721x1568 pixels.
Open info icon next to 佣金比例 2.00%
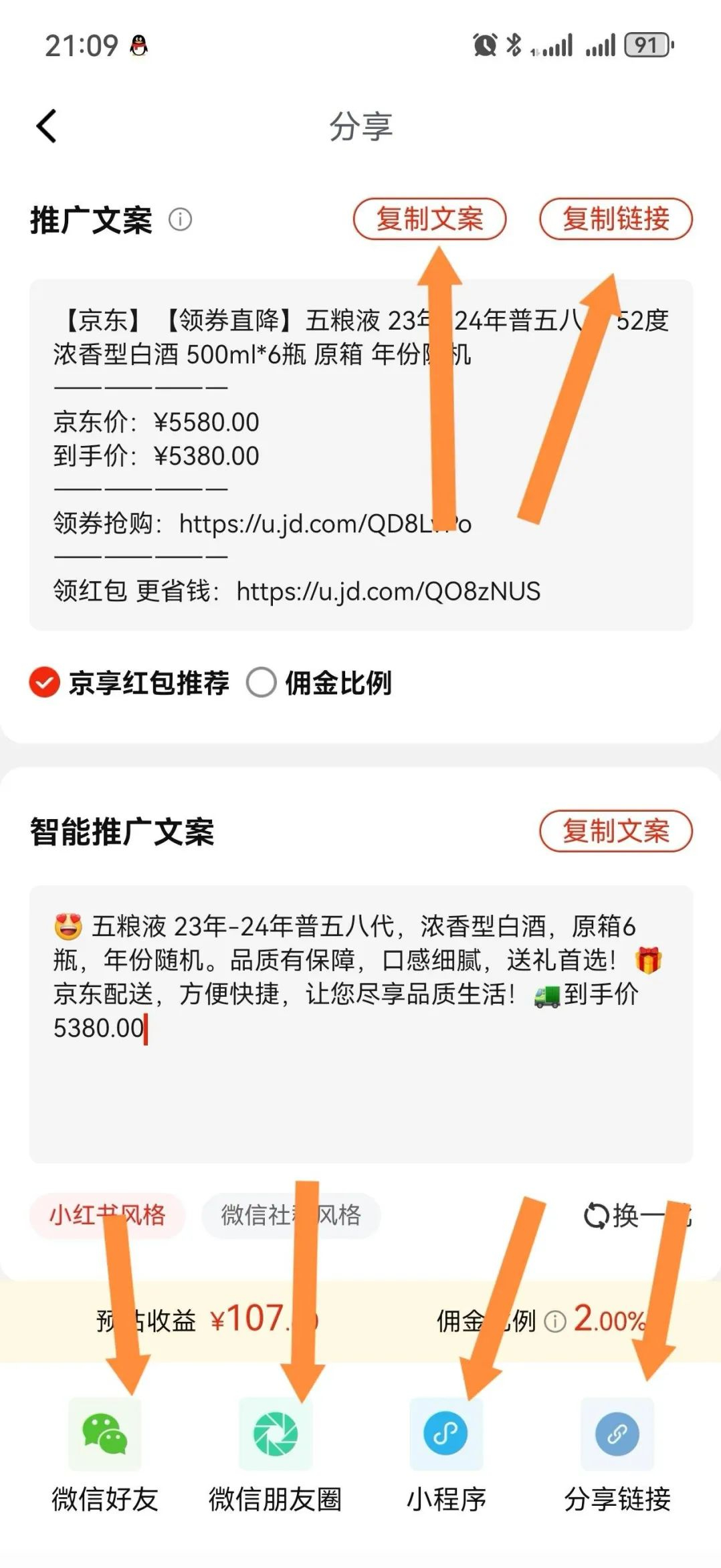click(555, 1321)
